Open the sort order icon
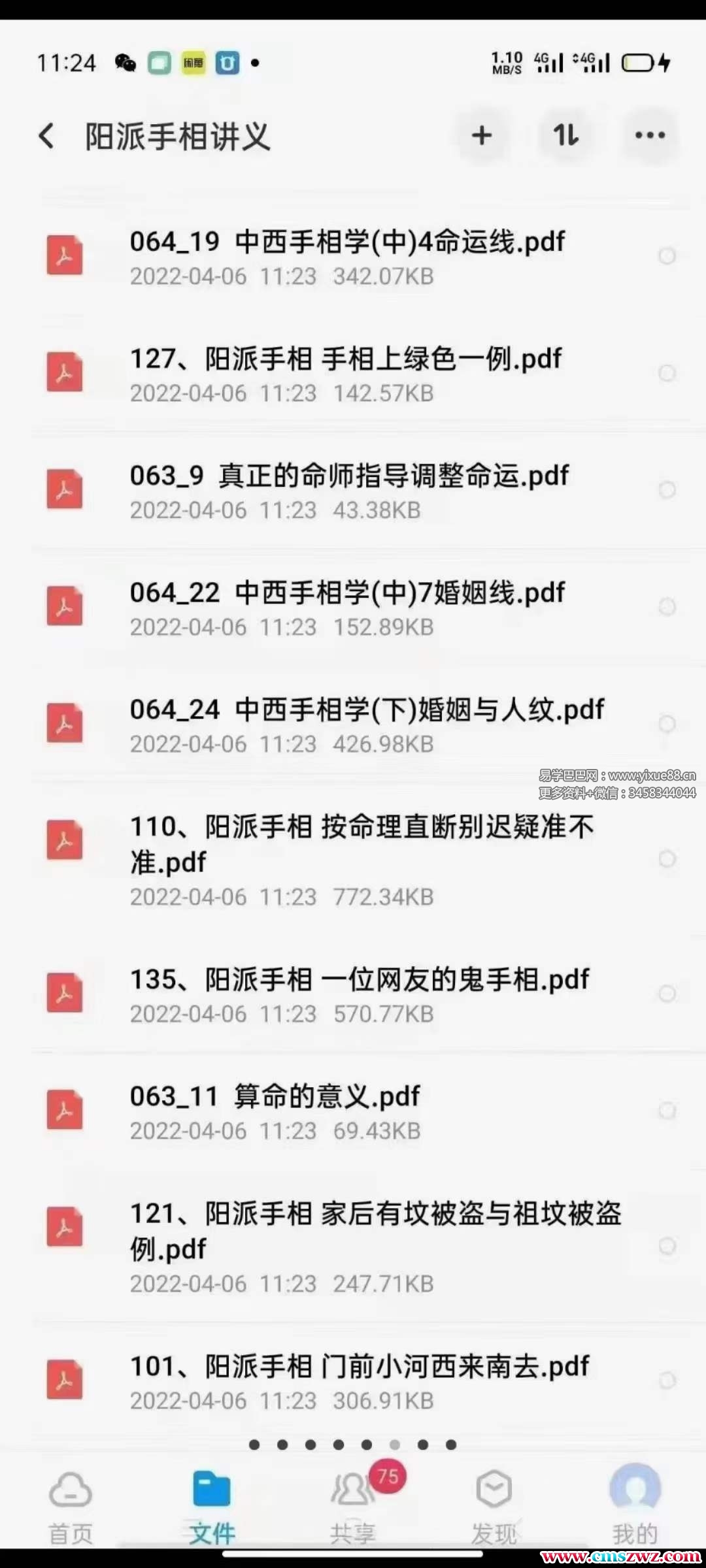This screenshot has width=706, height=1568. tap(565, 136)
